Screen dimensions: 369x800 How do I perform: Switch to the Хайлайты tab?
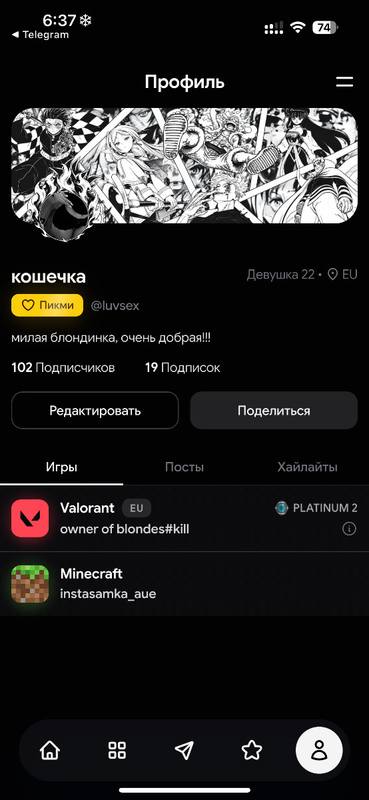click(307, 467)
